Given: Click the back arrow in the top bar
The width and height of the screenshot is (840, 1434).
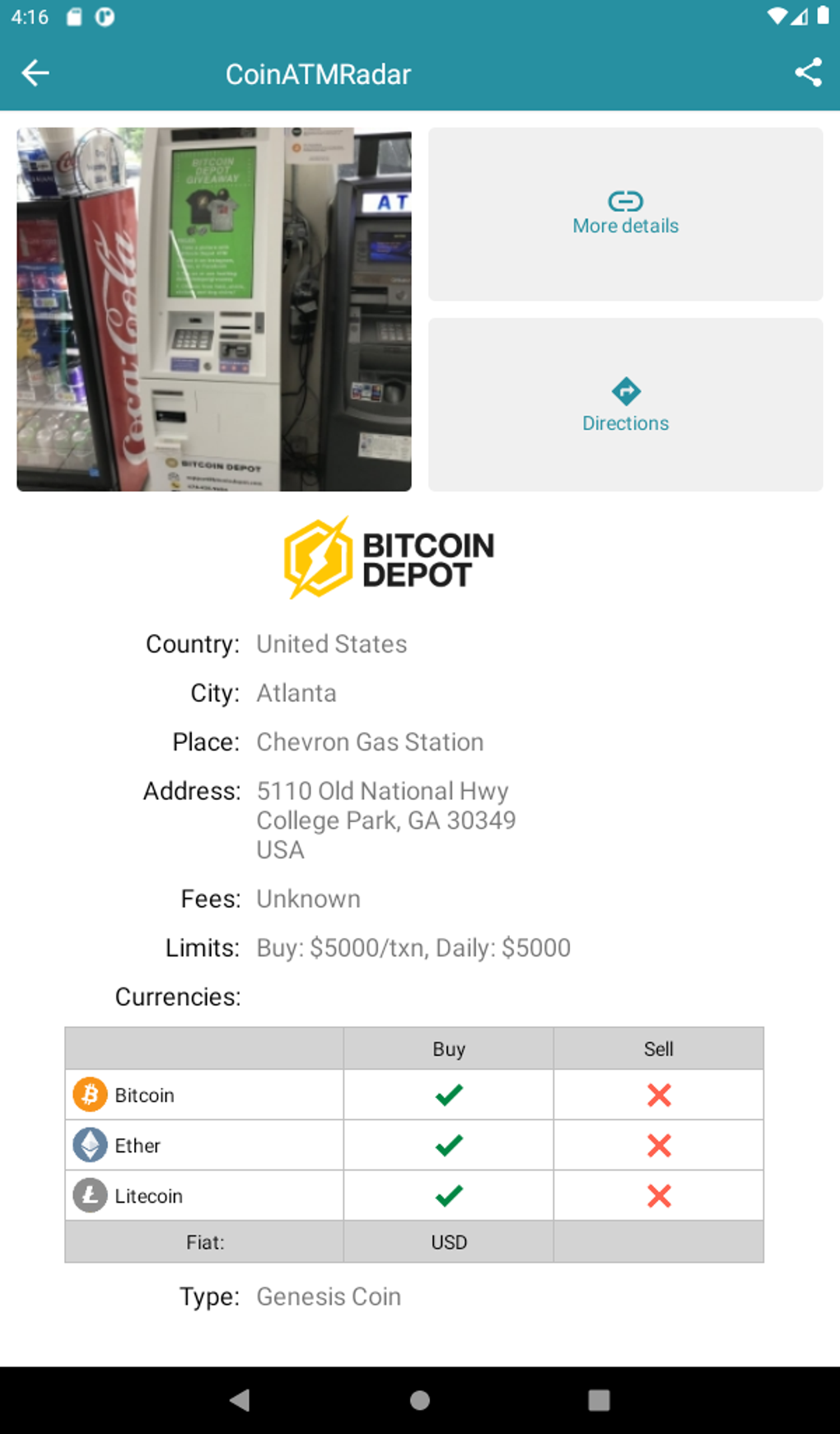Looking at the screenshot, I should coord(36,72).
